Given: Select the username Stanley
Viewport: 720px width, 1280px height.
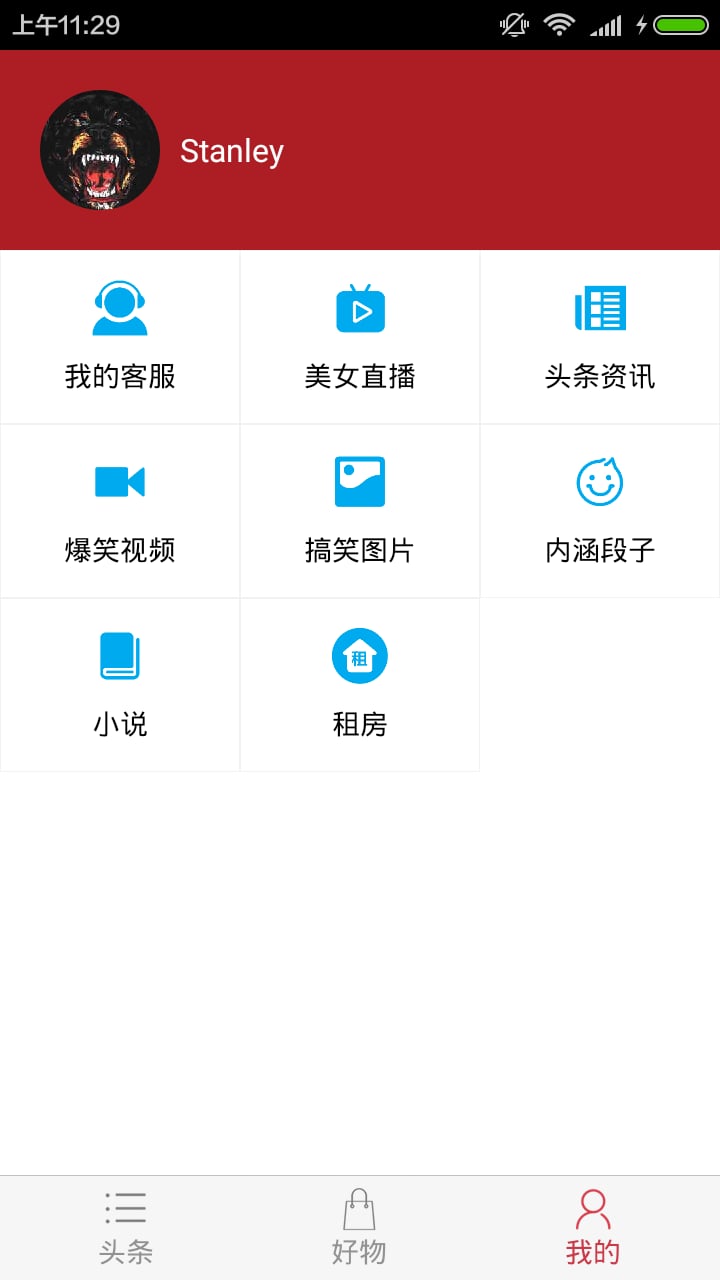Looking at the screenshot, I should pyautogui.click(x=232, y=151).
